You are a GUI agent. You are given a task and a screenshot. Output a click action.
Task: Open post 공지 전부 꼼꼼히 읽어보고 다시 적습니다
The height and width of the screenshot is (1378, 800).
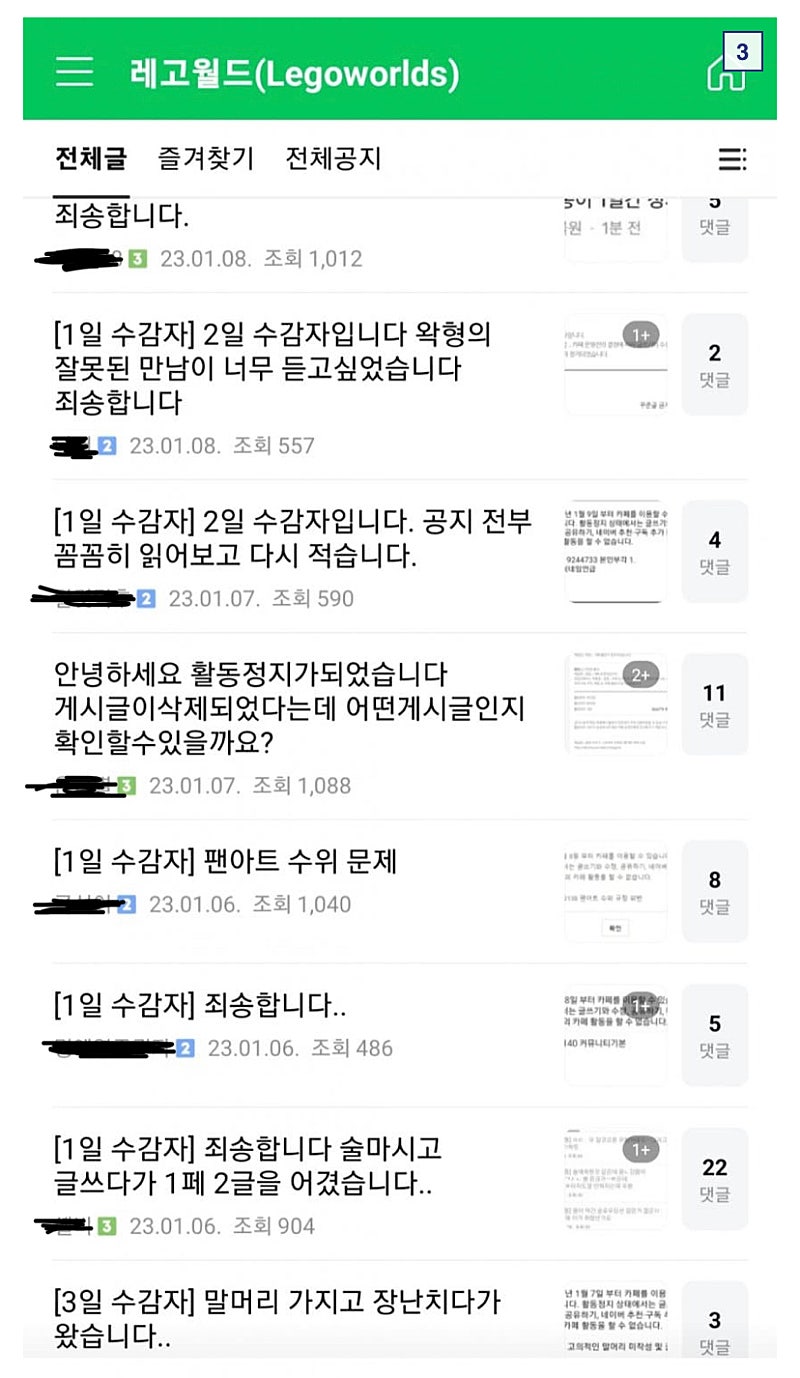tap(292, 538)
